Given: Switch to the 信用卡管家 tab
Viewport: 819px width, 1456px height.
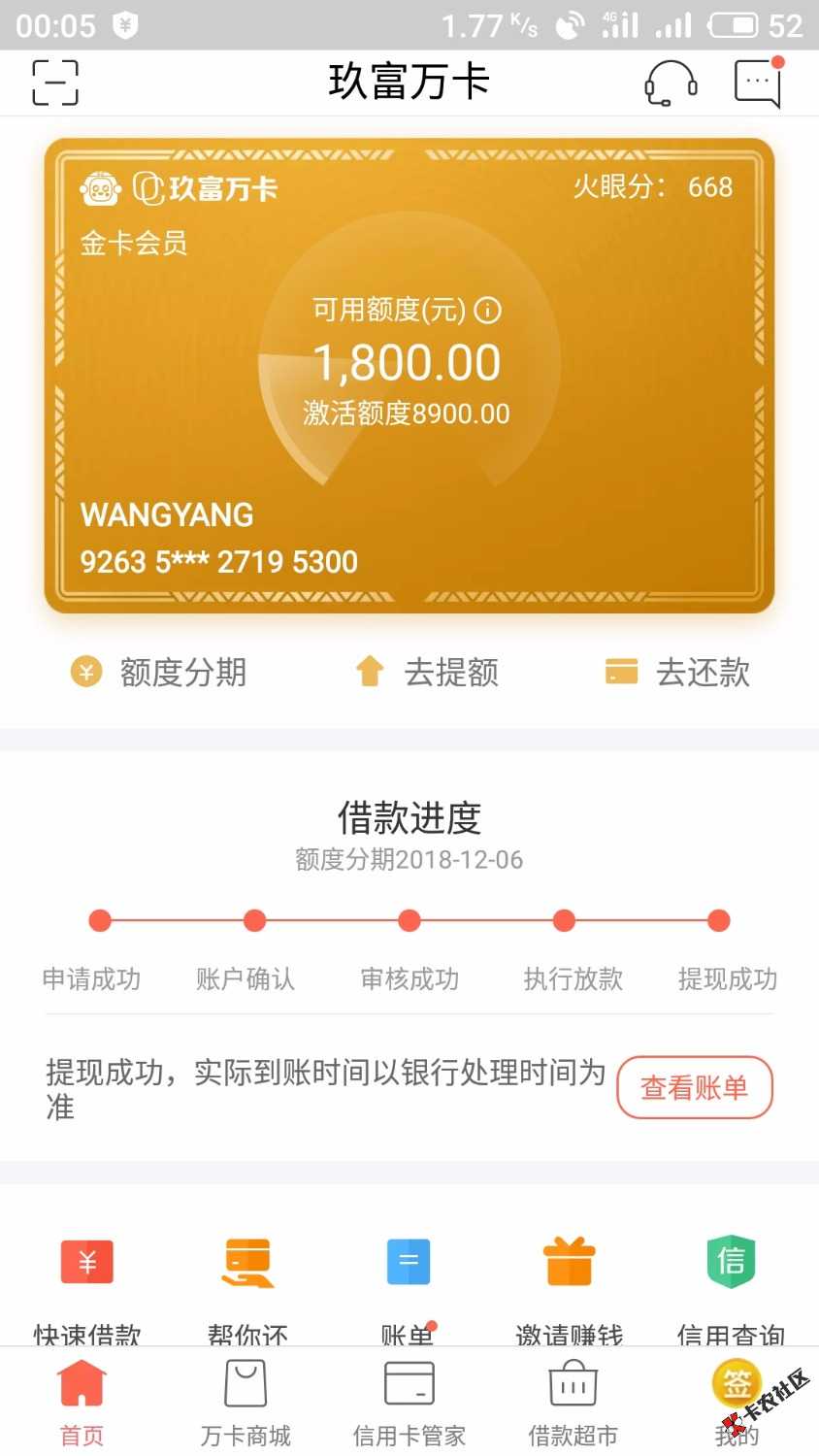Looking at the screenshot, I should (x=409, y=1403).
